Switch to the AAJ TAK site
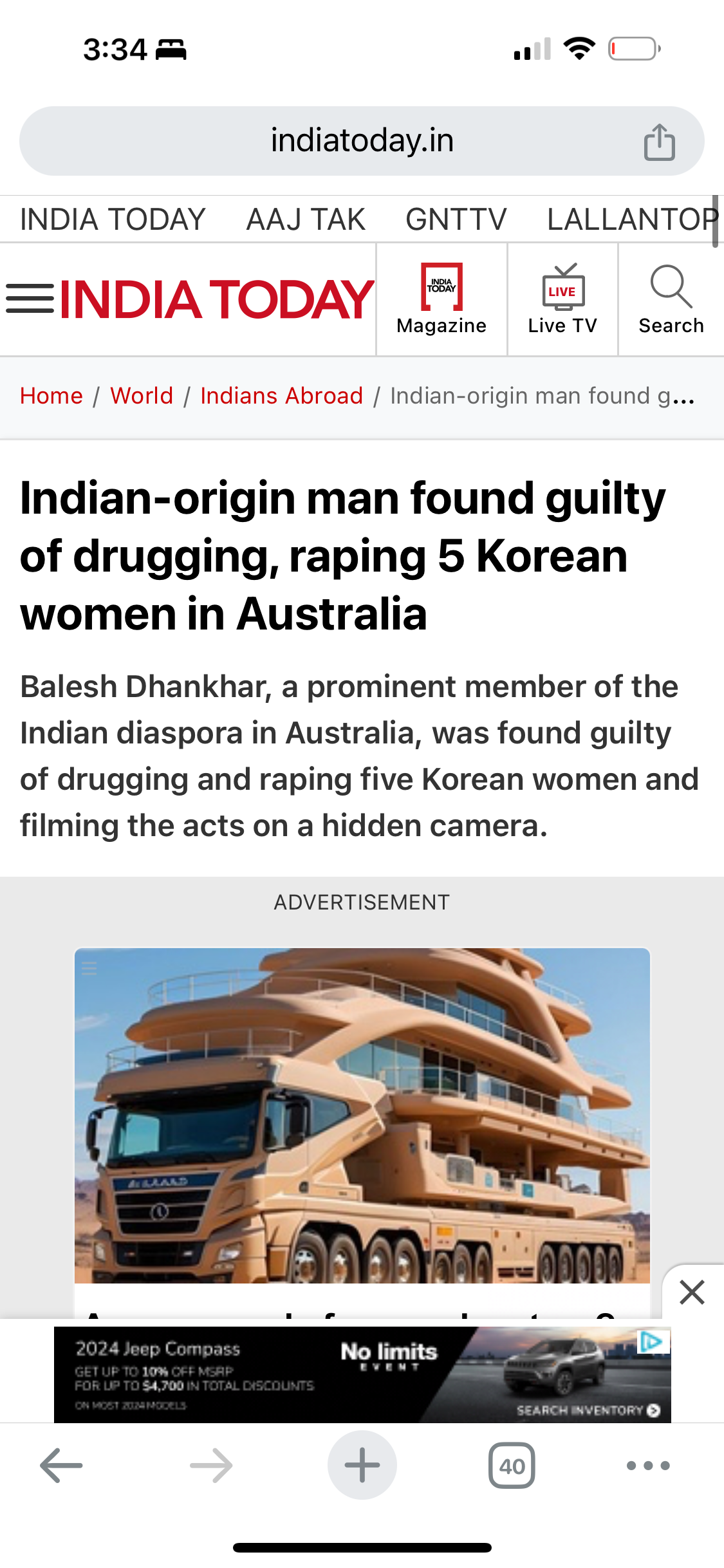Screen dimensions: 724x1568 click(306, 219)
